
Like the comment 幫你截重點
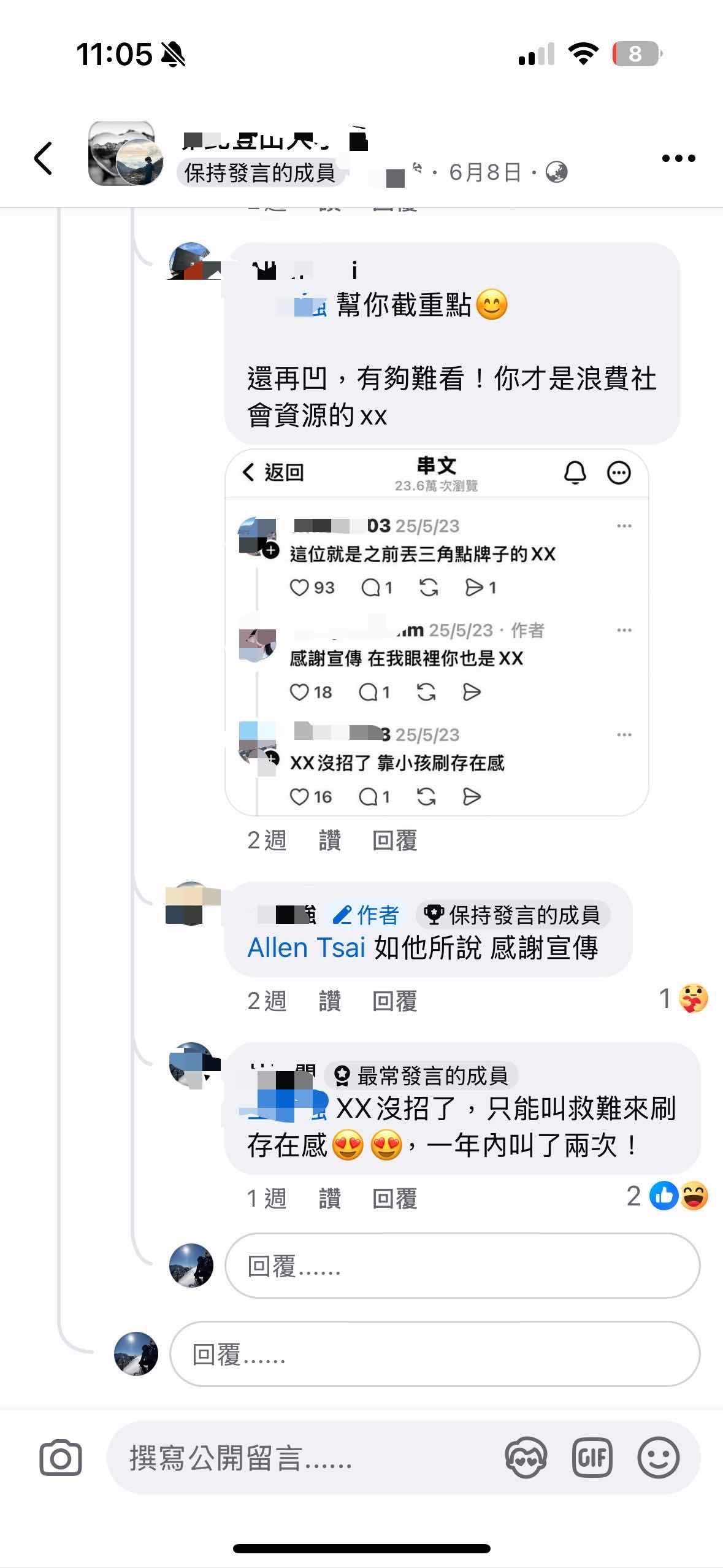pyautogui.click(x=329, y=840)
